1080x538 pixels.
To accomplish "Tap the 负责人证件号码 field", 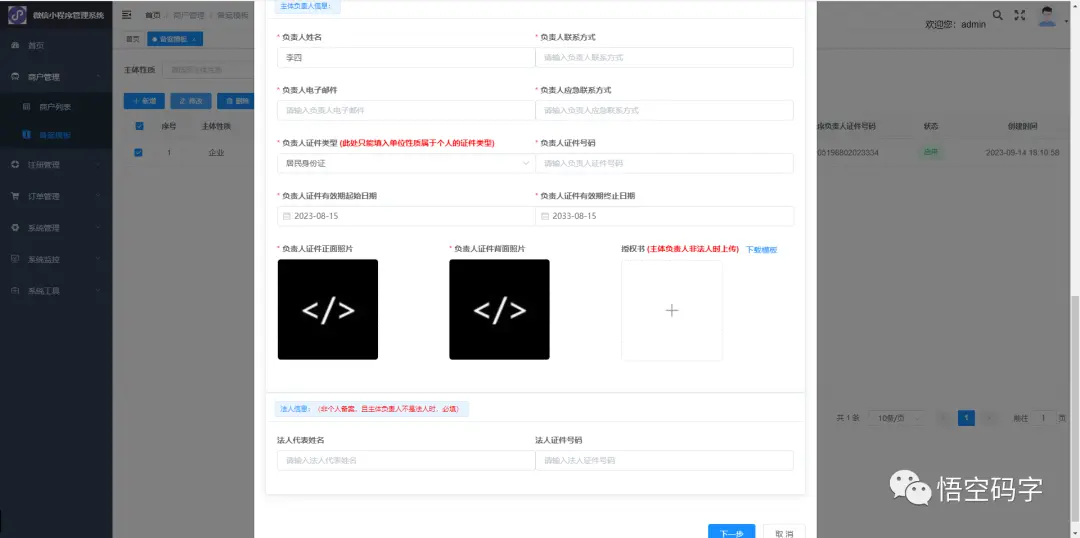I will pyautogui.click(x=664, y=163).
